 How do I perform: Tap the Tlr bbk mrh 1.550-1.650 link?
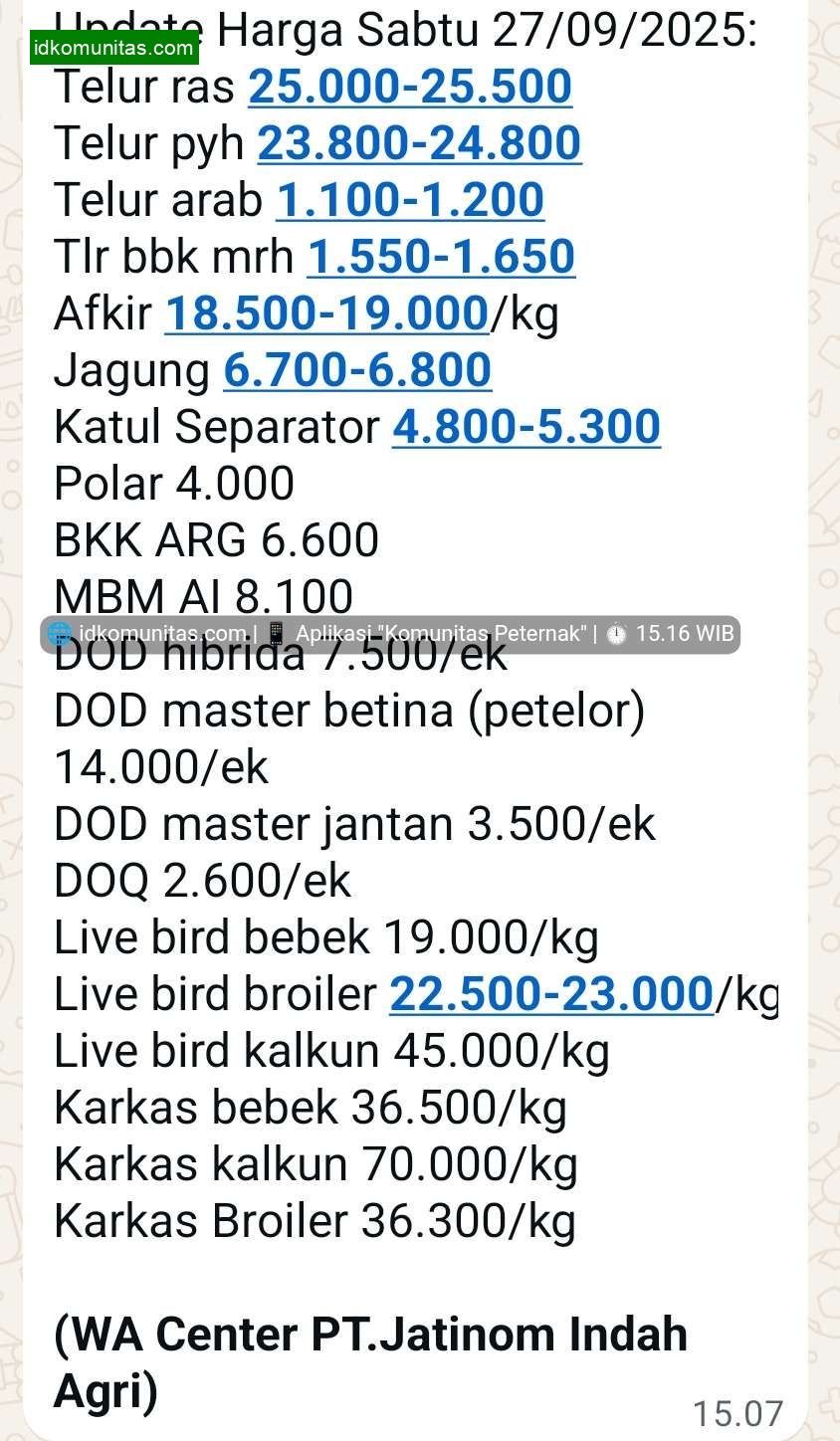pos(441,257)
